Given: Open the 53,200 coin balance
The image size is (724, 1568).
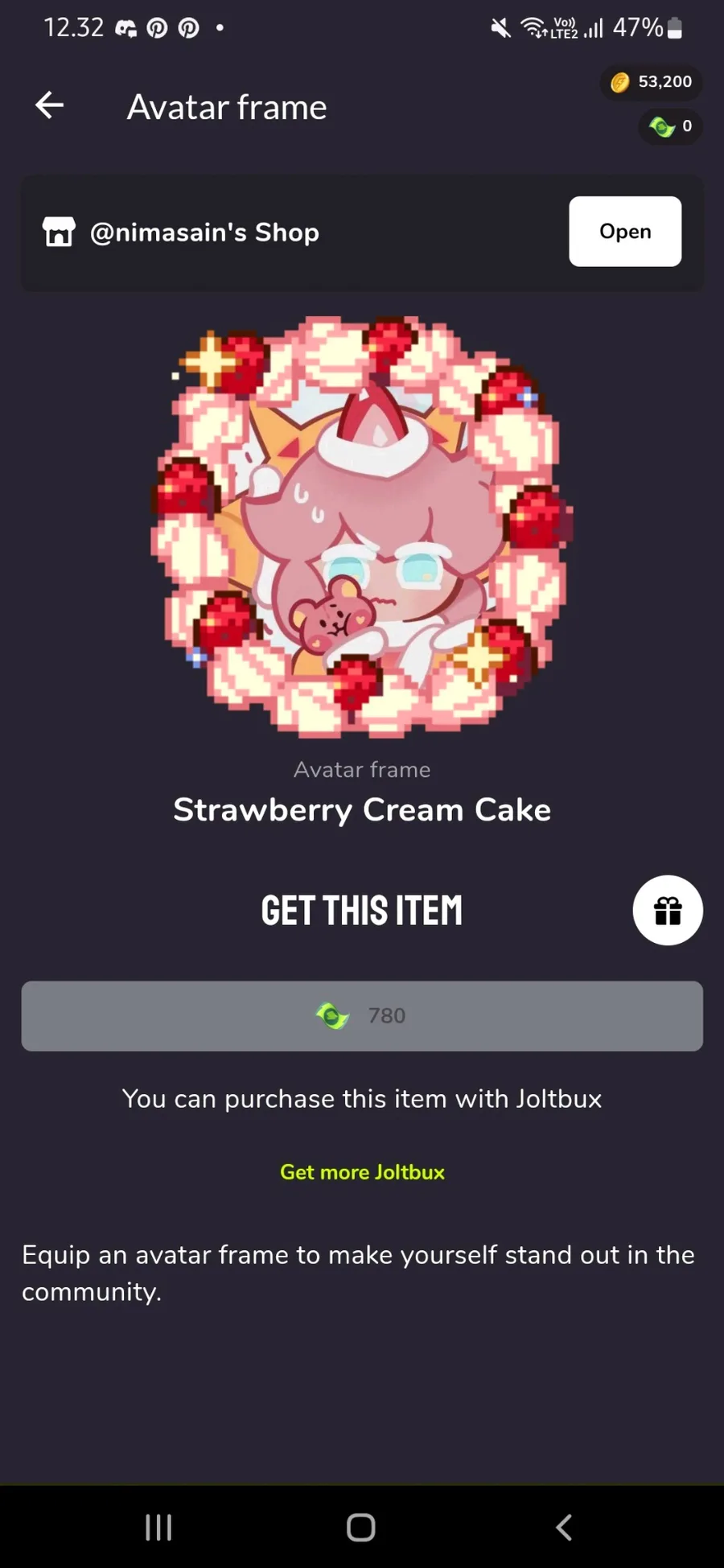Looking at the screenshot, I should coord(652,82).
